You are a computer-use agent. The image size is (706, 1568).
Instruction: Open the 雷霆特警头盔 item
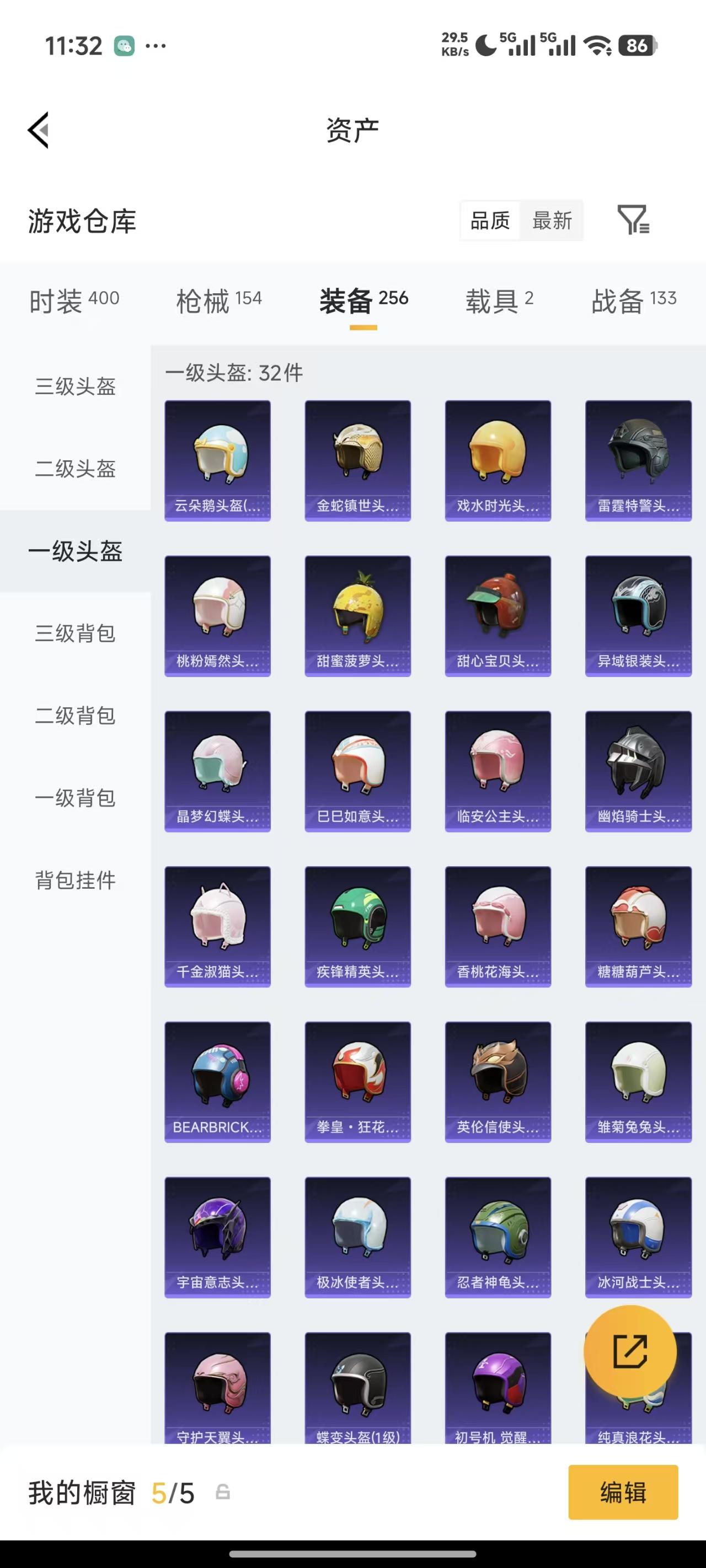[x=638, y=460]
